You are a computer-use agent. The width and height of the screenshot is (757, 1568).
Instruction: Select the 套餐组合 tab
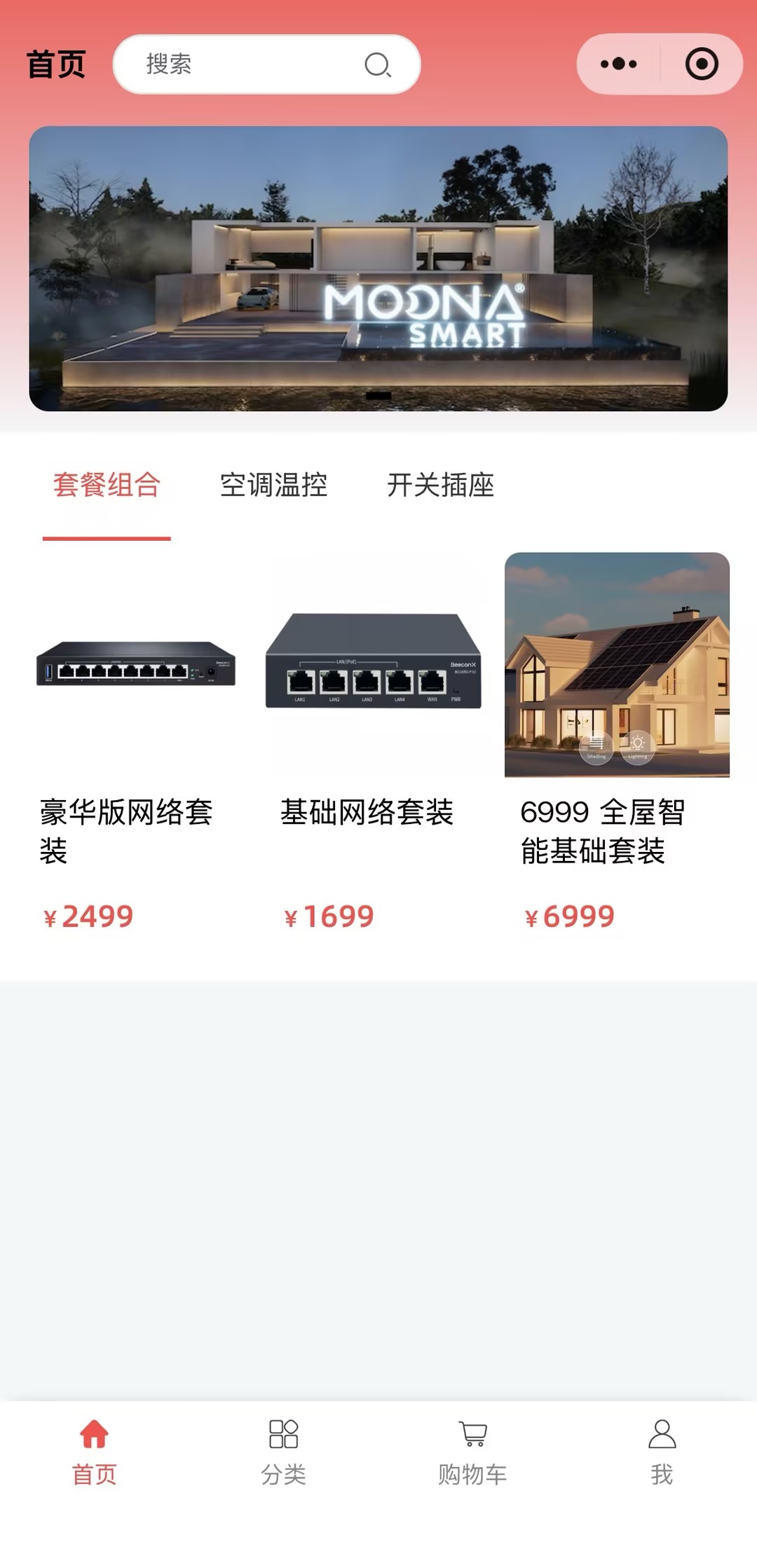tap(107, 485)
